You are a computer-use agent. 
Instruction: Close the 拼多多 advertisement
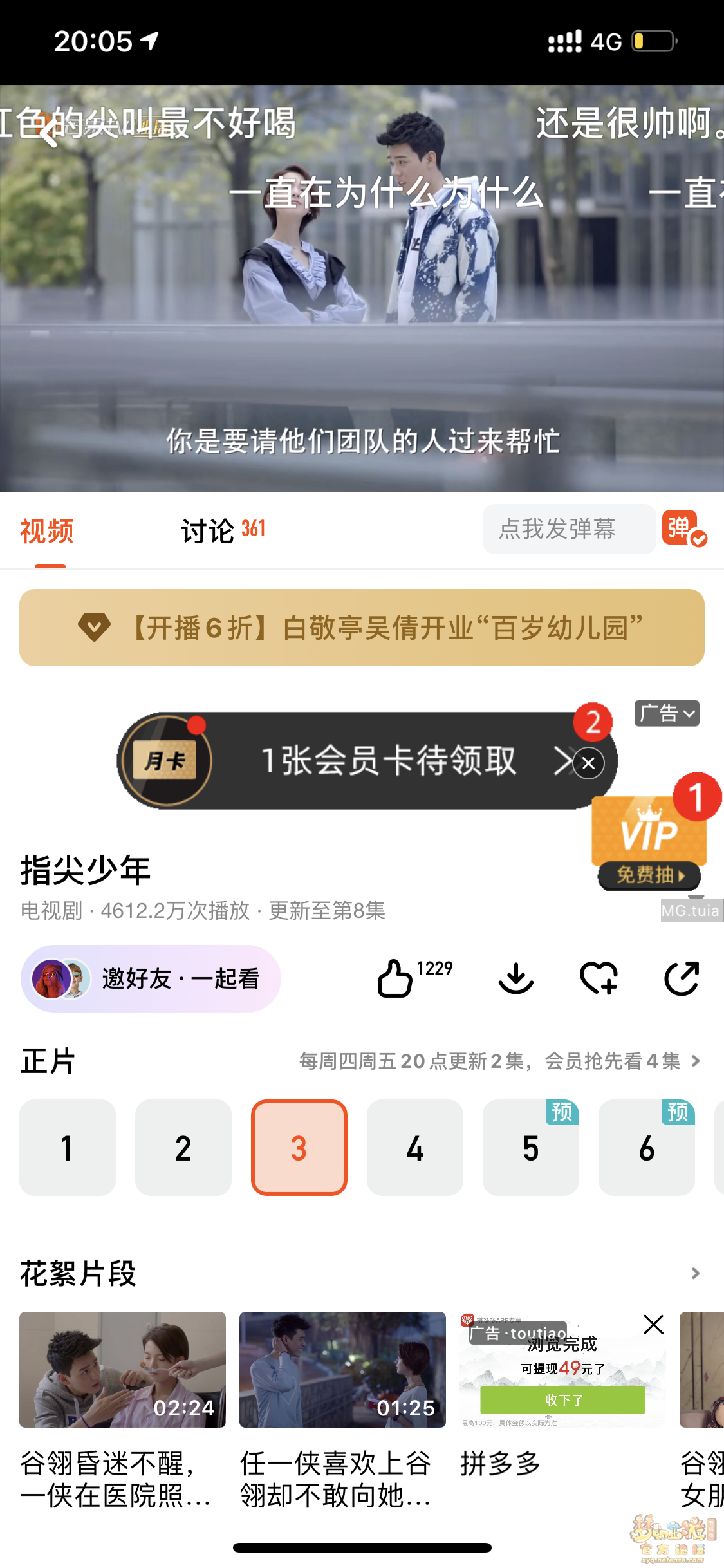[653, 1325]
